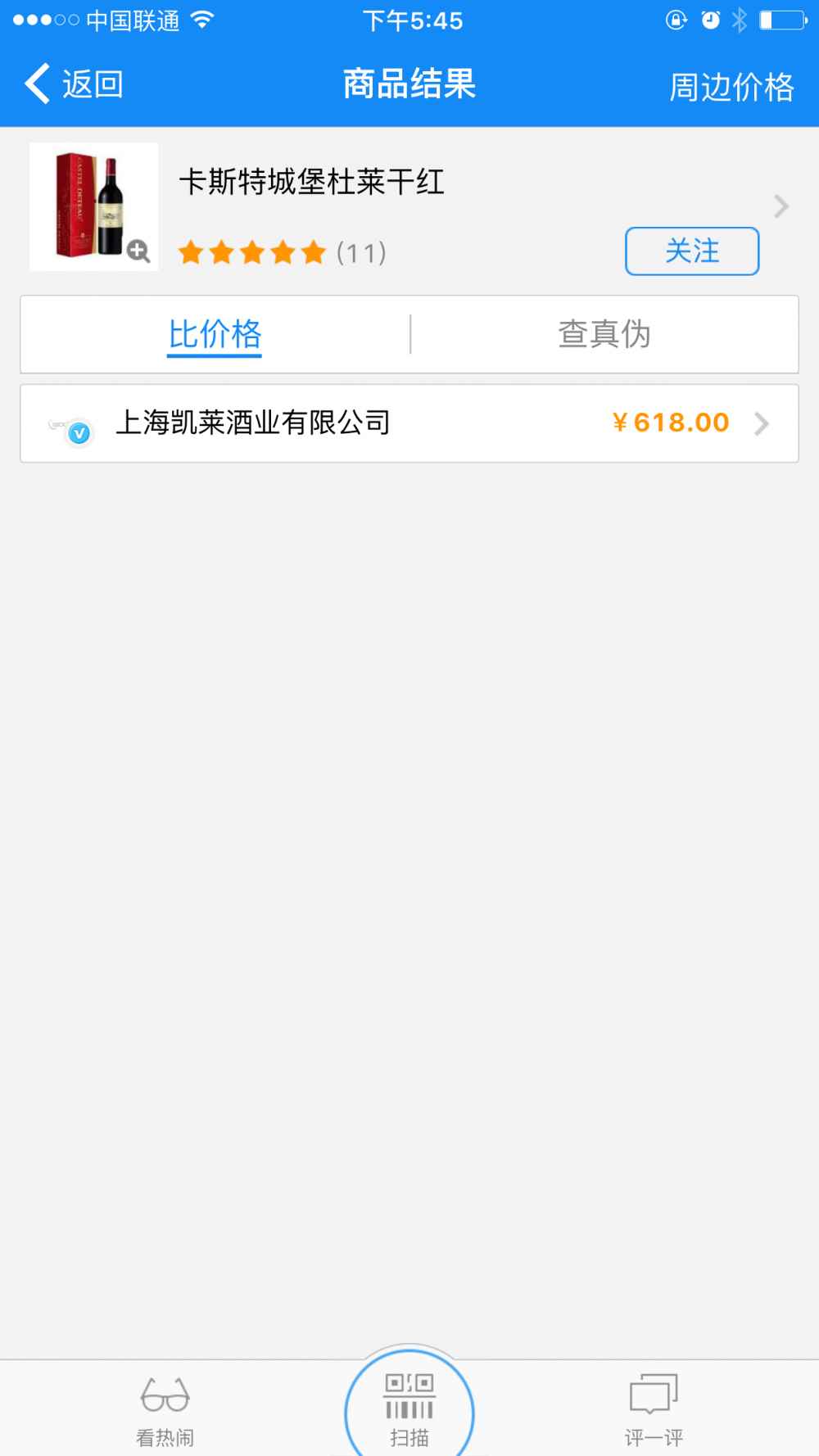Go back with the 返回 button
The height and width of the screenshot is (1456, 819).
coord(74,84)
